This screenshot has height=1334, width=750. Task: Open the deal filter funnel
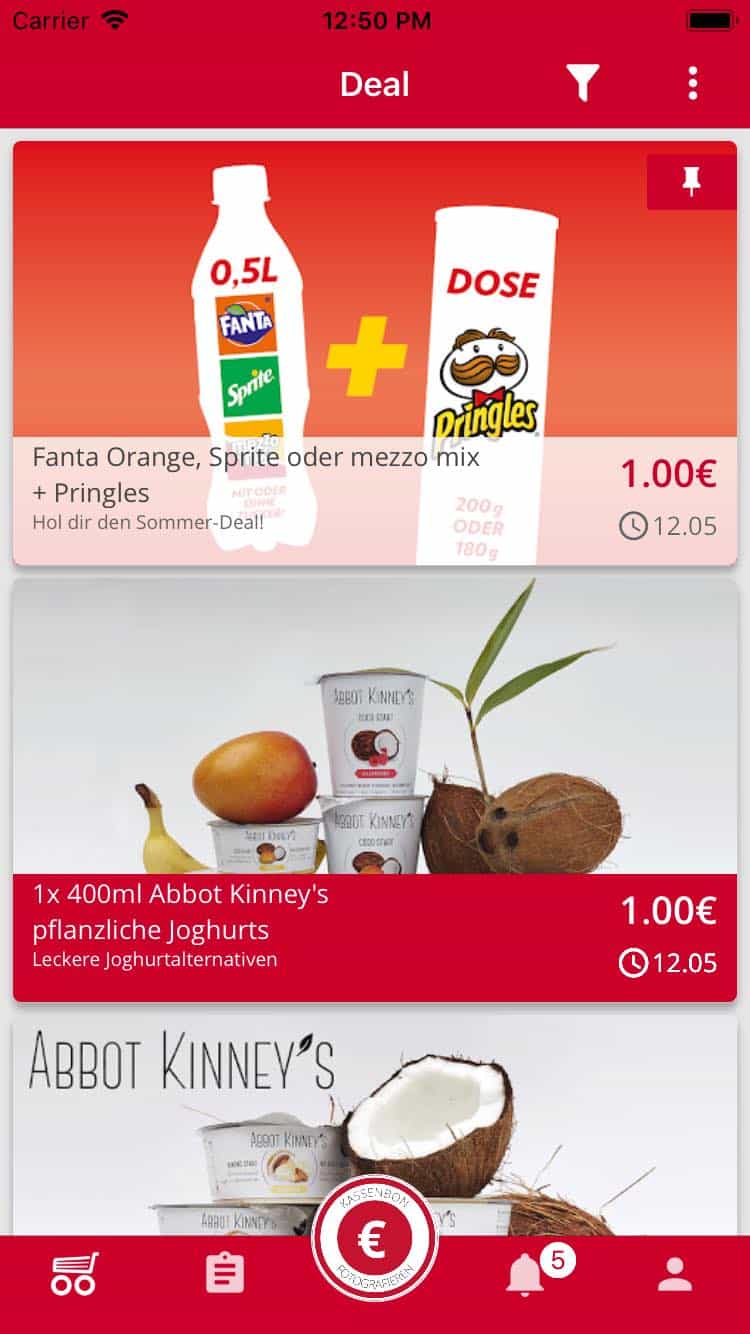coord(583,84)
